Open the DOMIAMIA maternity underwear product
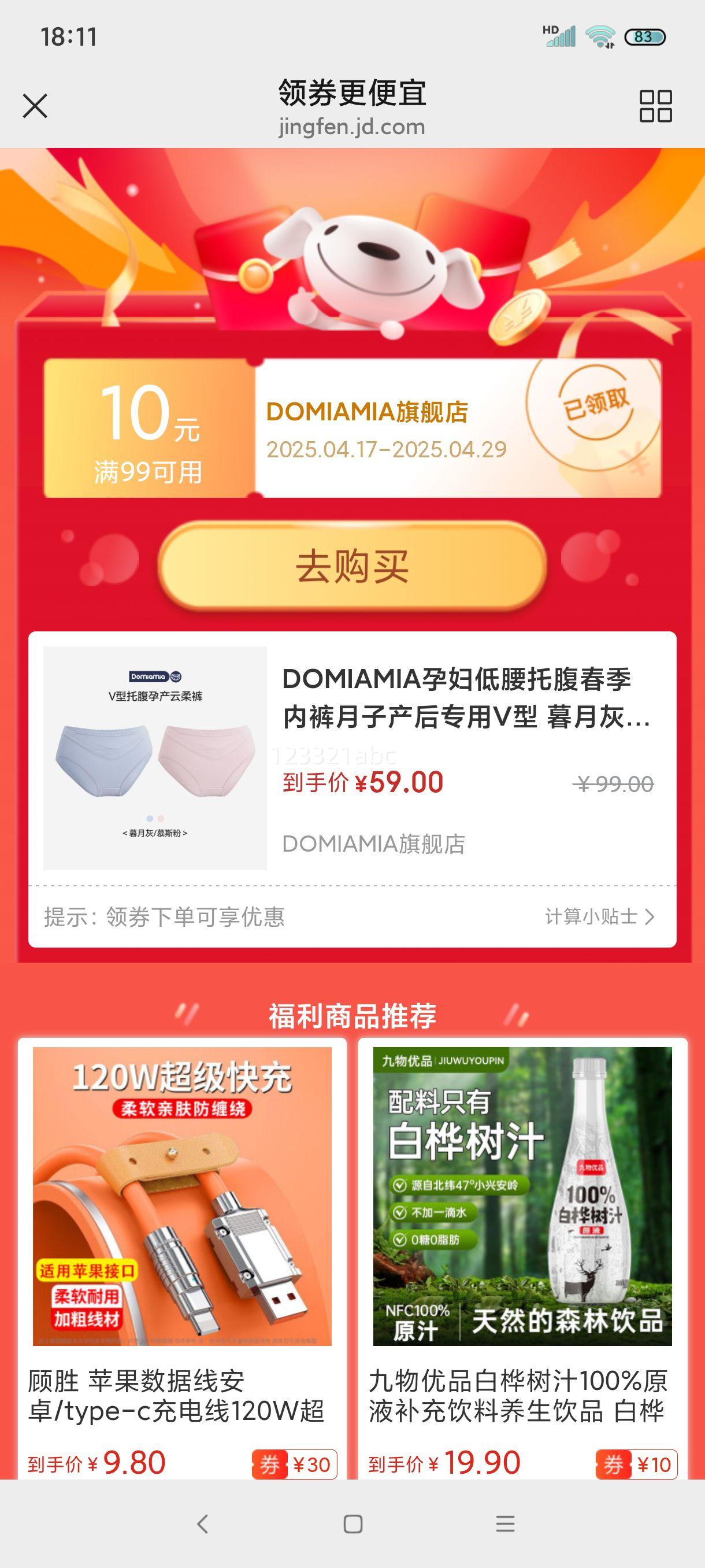 (x=352, y=759)
